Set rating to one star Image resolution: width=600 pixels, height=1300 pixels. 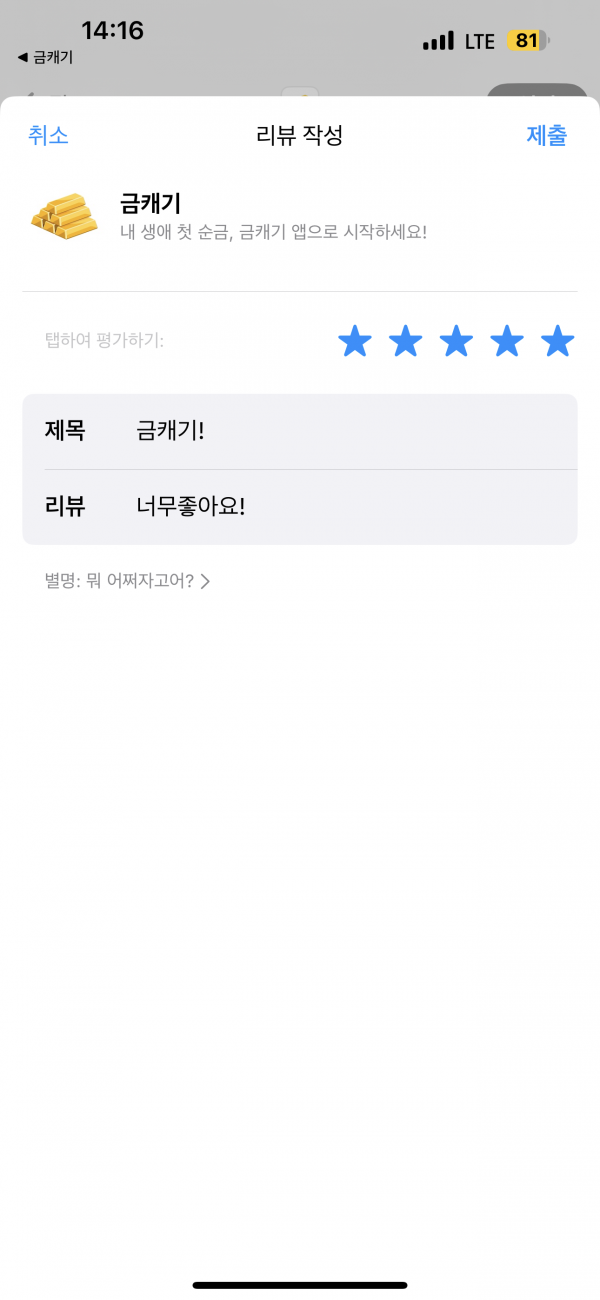[355, 341]
